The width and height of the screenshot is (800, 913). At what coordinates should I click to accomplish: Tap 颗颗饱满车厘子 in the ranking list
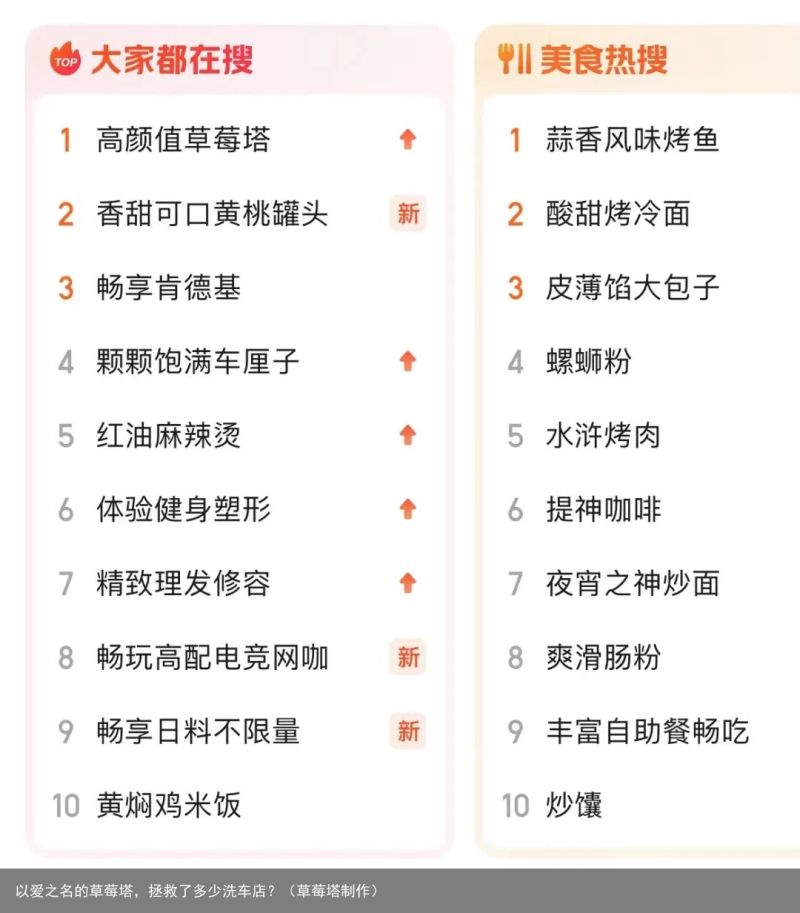pyautogui.click(x=198, y=362)
